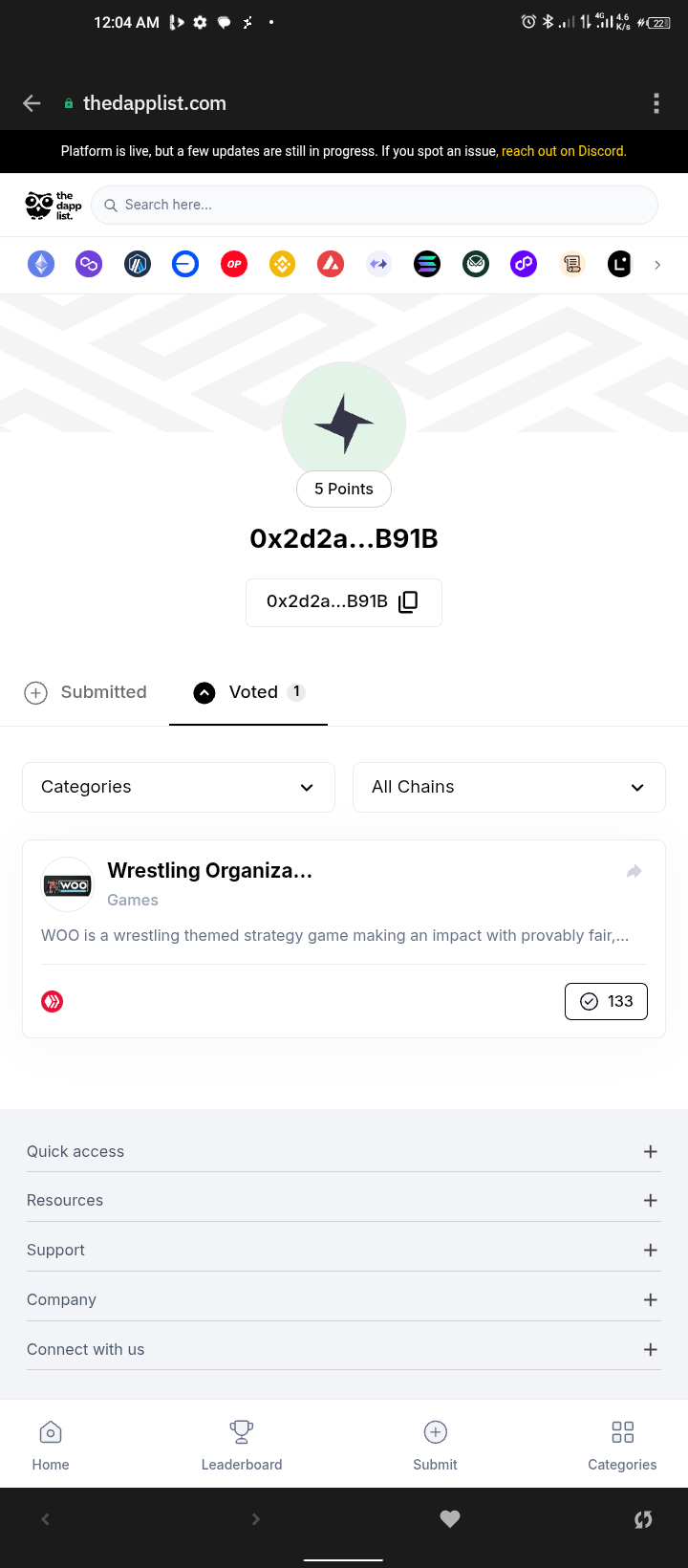Switch to the Voted tab

pos(248,692)
